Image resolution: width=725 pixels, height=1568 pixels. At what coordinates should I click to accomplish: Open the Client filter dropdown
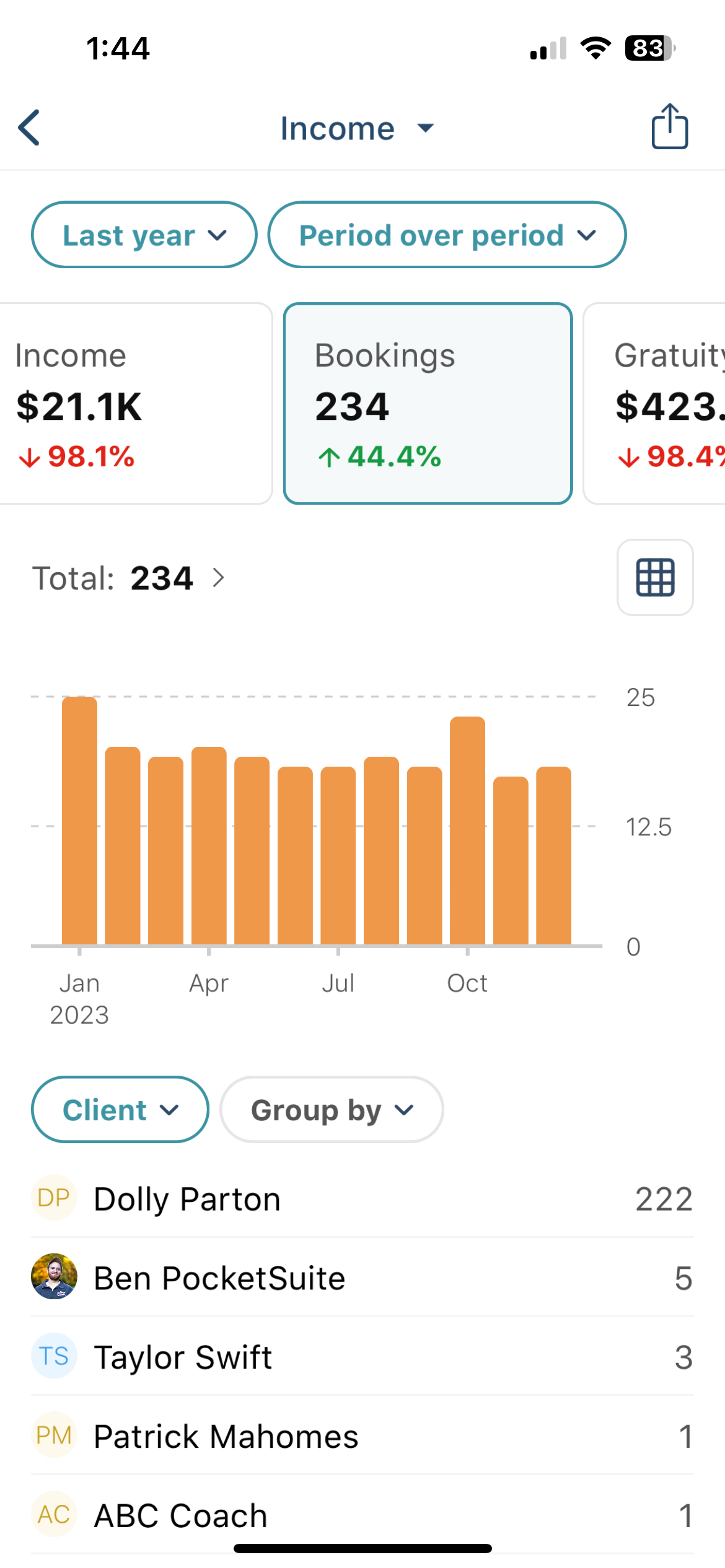tap(120, 1110)
